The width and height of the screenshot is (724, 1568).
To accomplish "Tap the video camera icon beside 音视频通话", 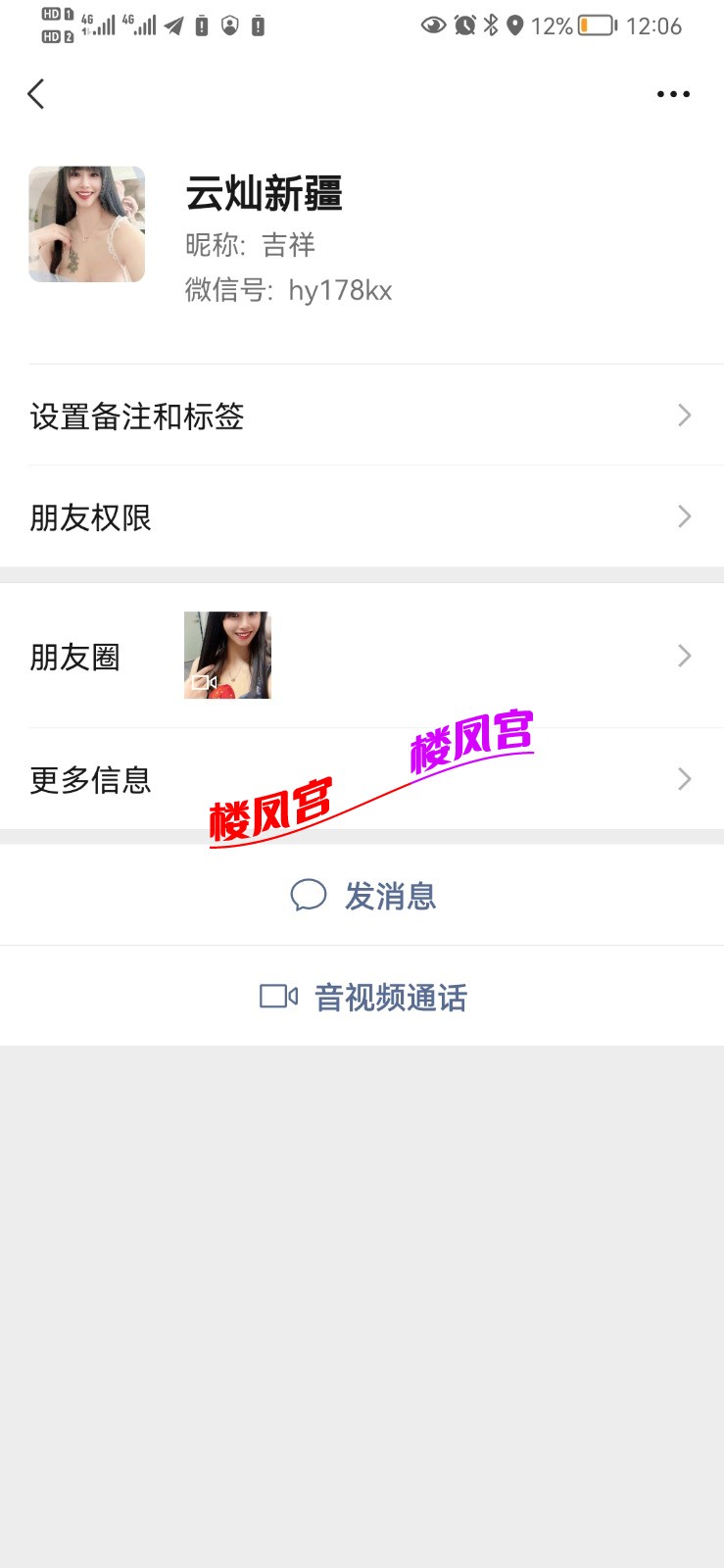I will click(279, 997).
